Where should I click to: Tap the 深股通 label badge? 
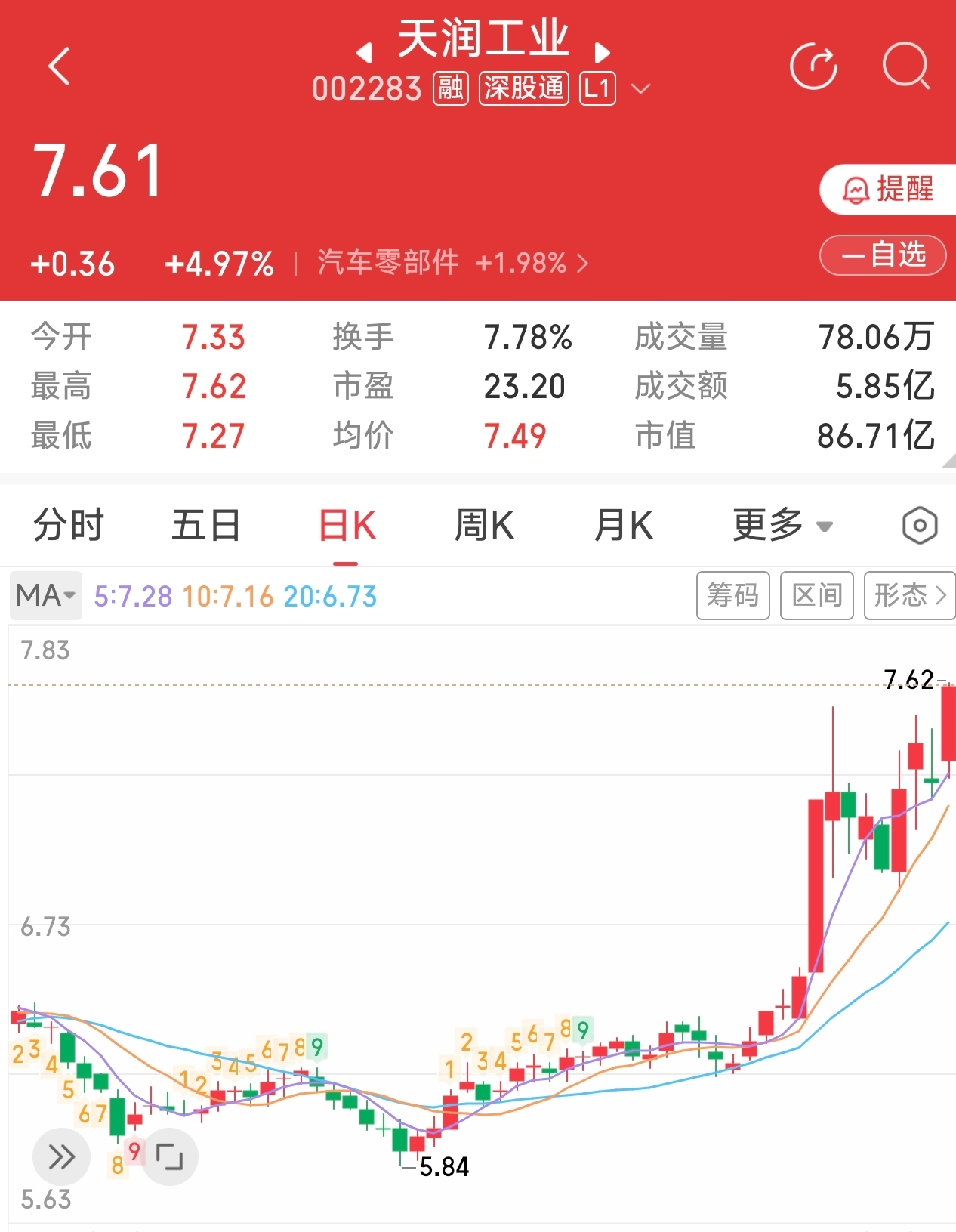[525, 88]
